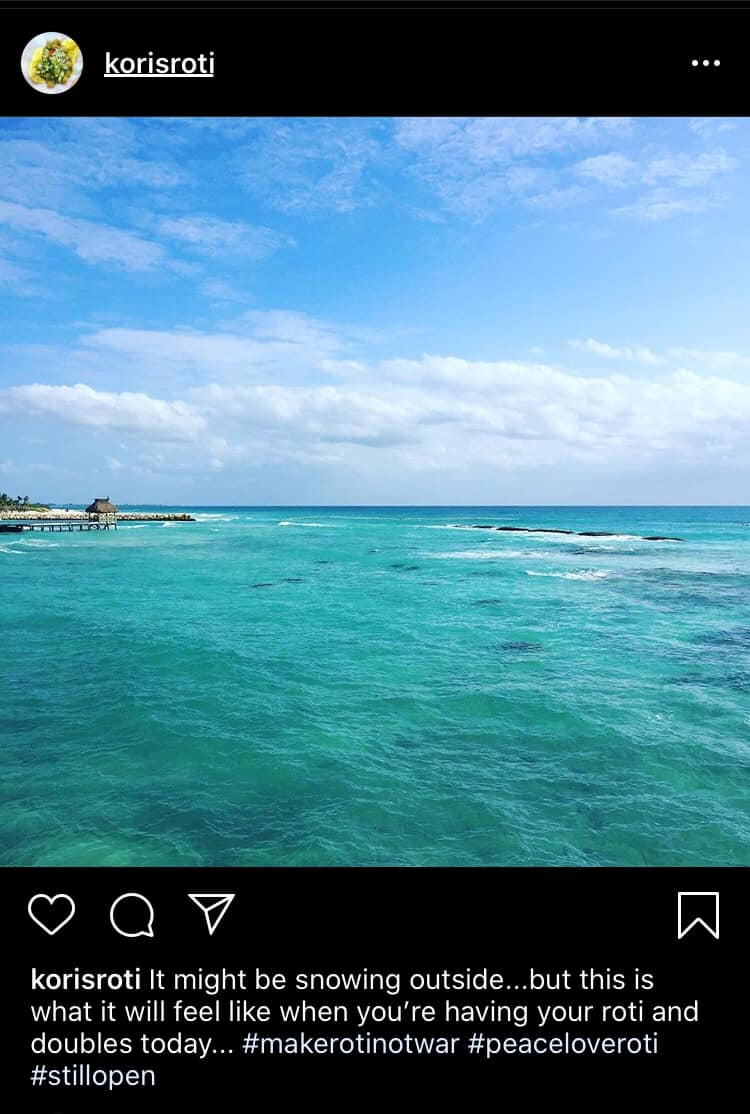Like the korisroti post
This screenshot has width=750, height=1114.
tap(51, 914)
